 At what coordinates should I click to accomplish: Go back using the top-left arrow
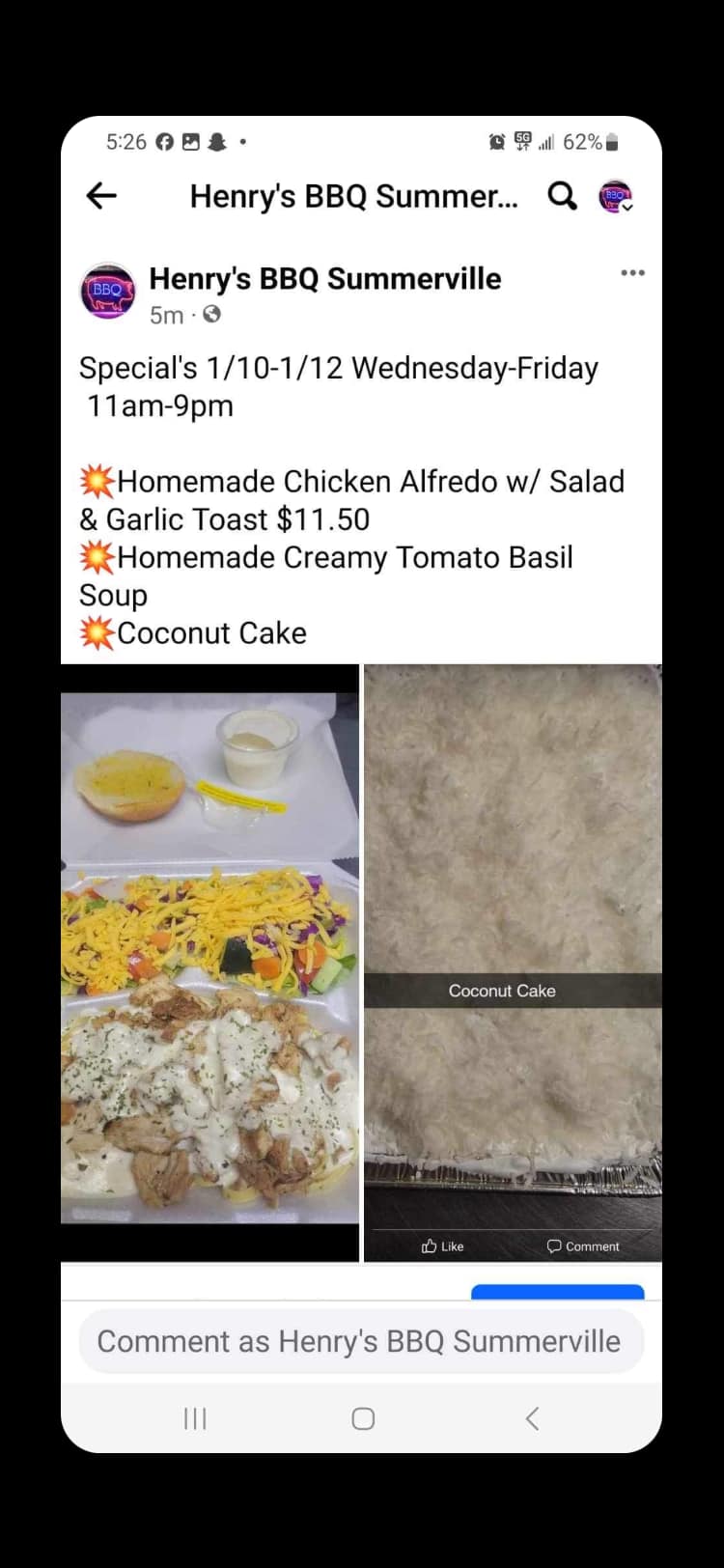coord(101,196)
